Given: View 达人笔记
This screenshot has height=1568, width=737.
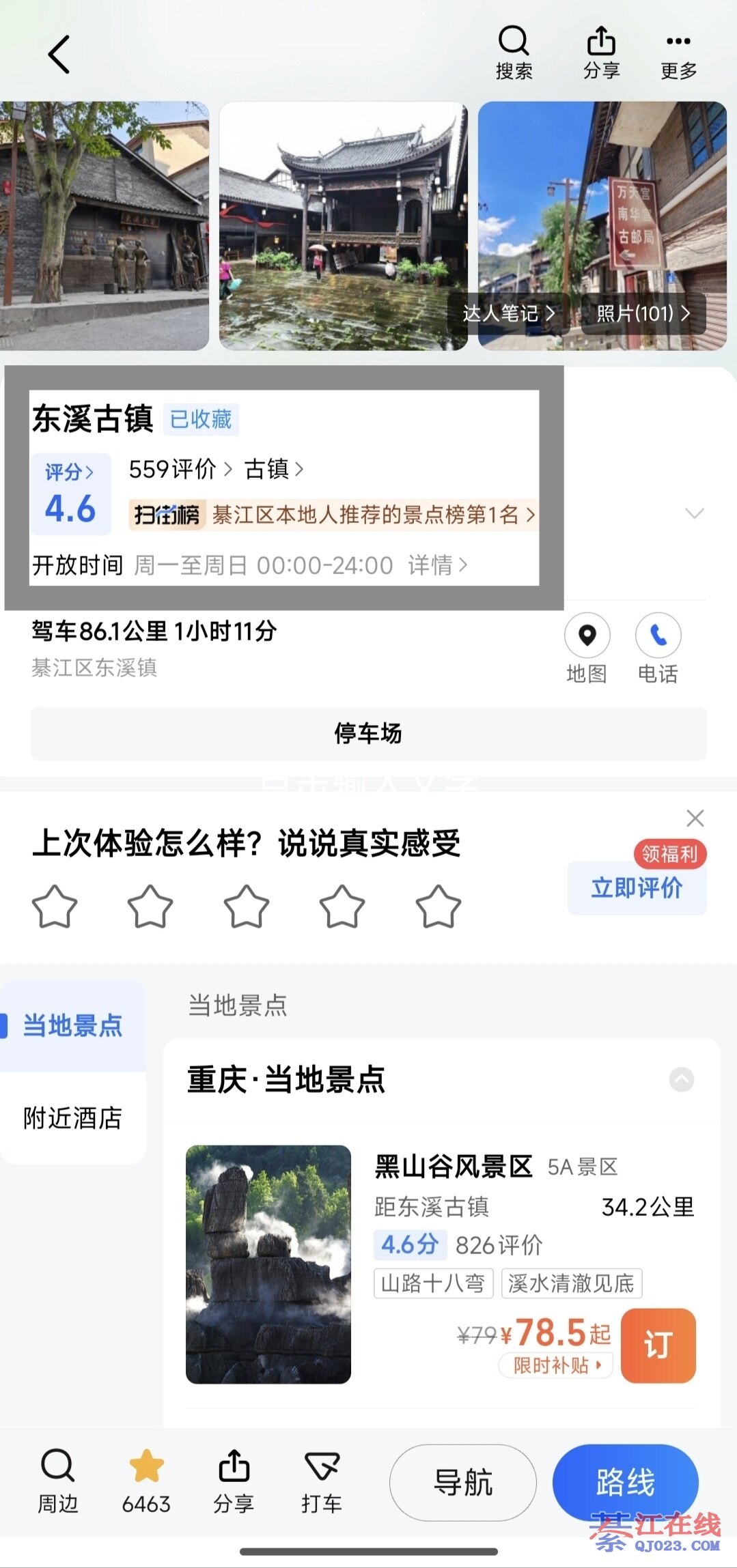Looking at the screenshot, I should [x=508, y=313].
